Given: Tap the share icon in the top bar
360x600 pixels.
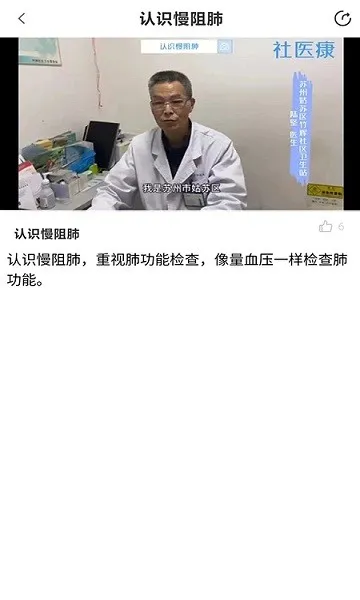Looking at the screenshot, I should (x=342, y=18).
